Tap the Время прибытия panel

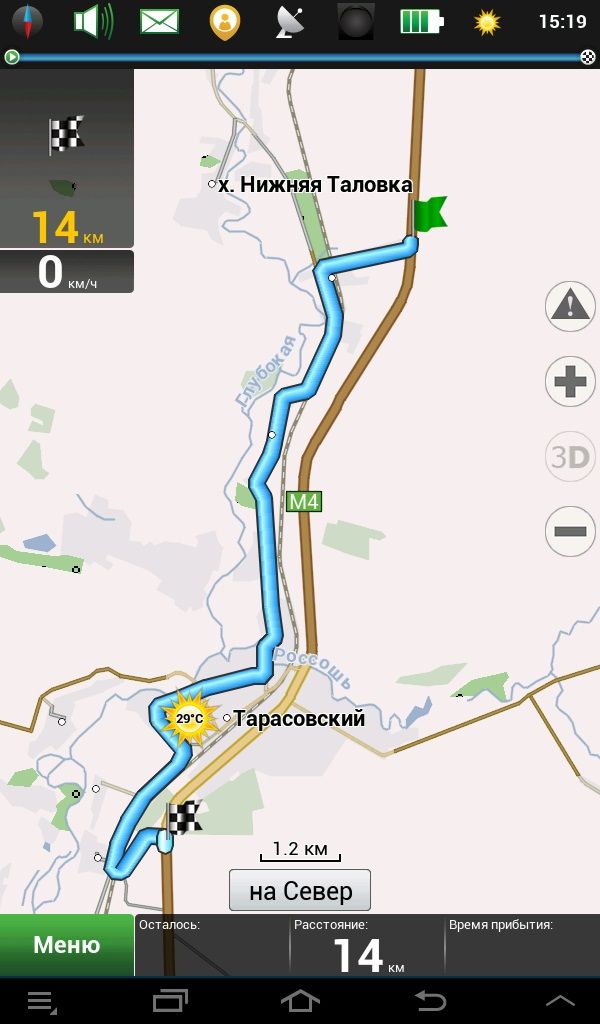click(521, 946)
